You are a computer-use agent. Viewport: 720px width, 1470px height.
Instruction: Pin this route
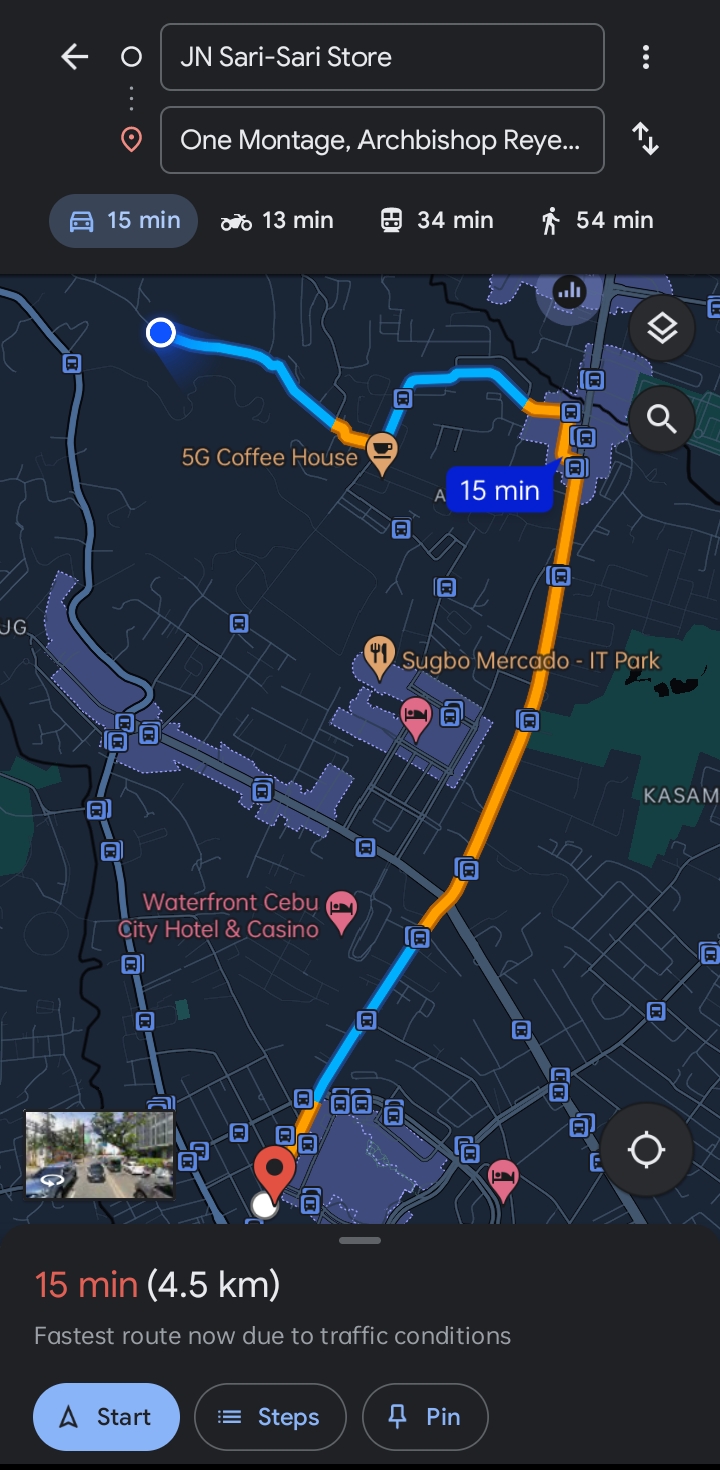tap(425, 1417)
